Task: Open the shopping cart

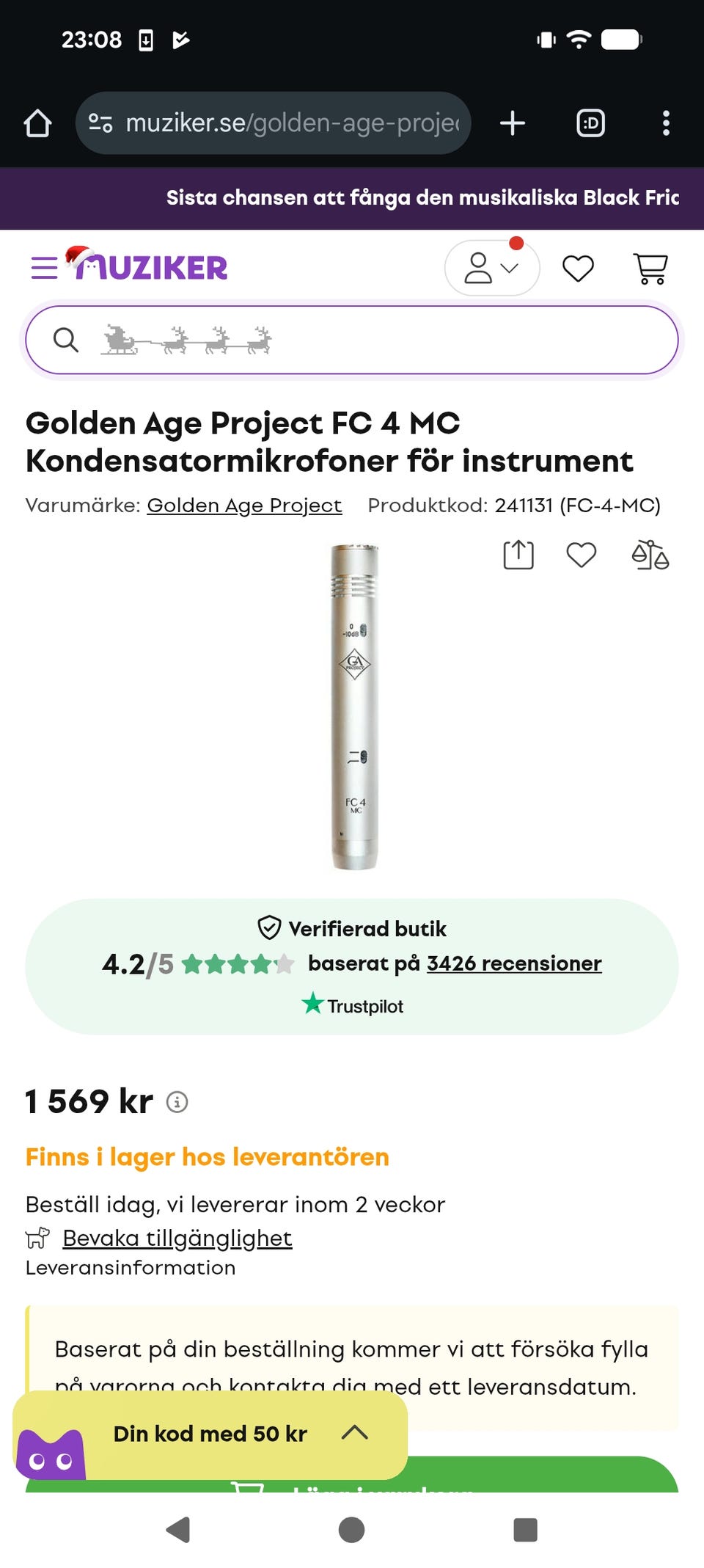Action: (x=651, y=268)
